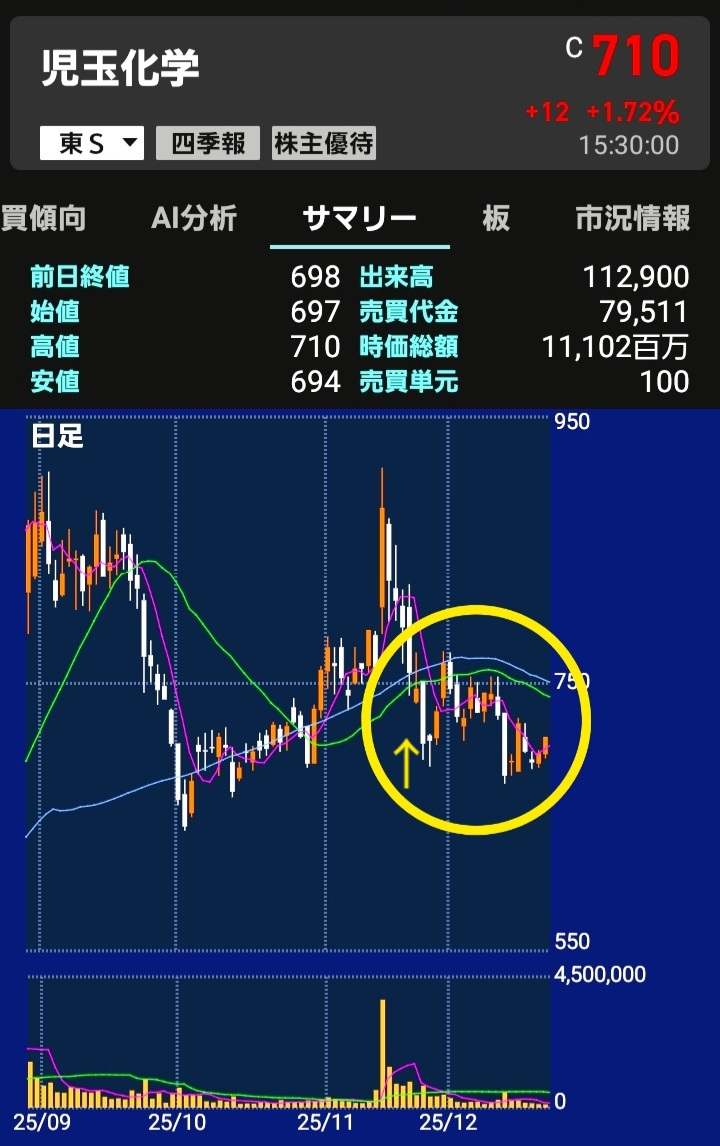Select the active サマリー summary tab

tap(358, 218)
